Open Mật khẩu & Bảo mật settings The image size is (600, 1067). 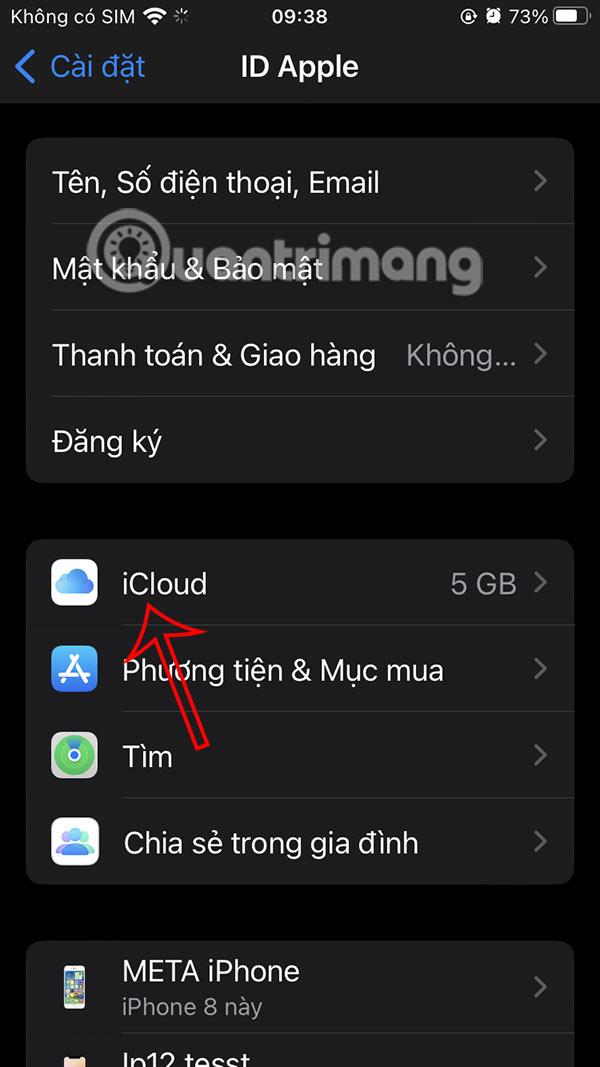coord(299,268)
